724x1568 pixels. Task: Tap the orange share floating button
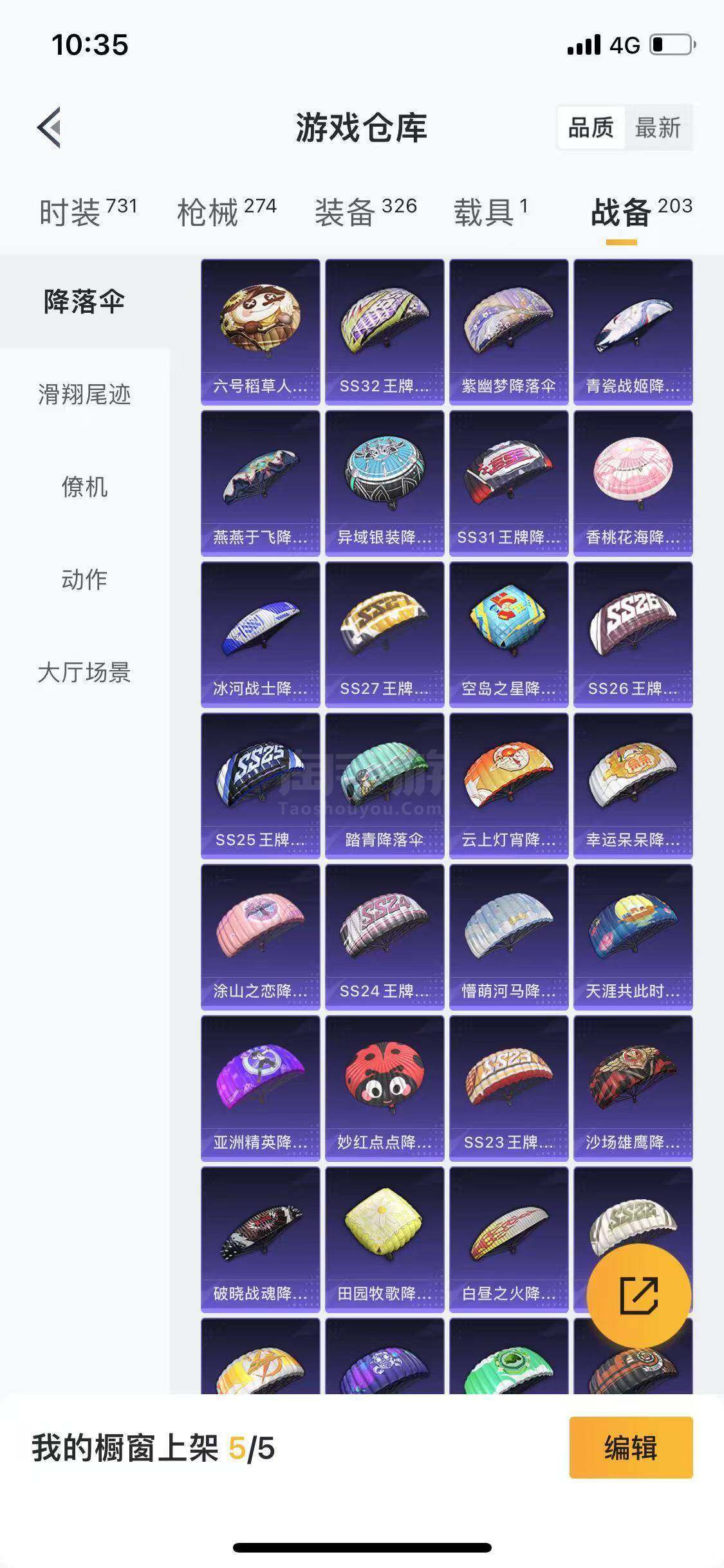coord(639,1296)
